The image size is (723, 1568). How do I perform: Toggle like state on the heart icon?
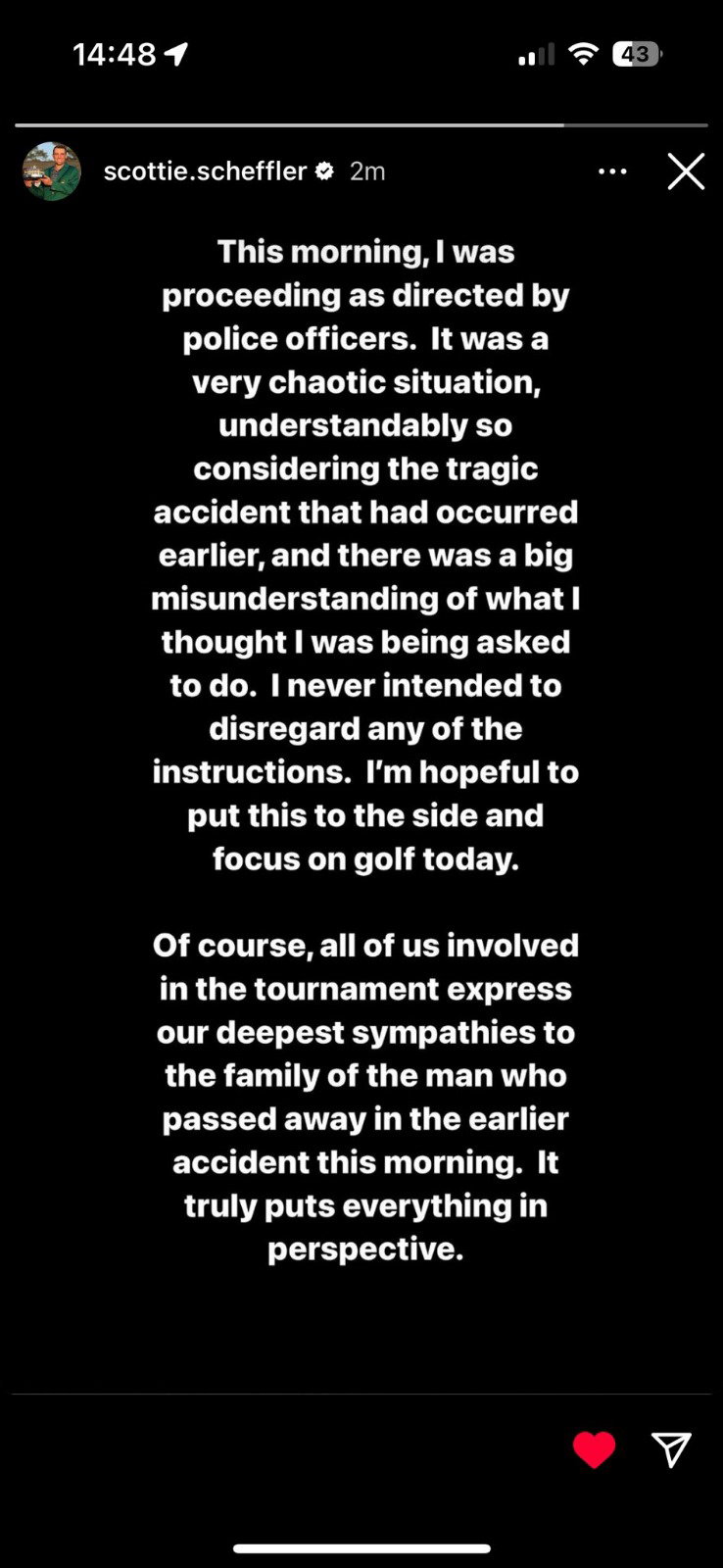click(595, 1449)
